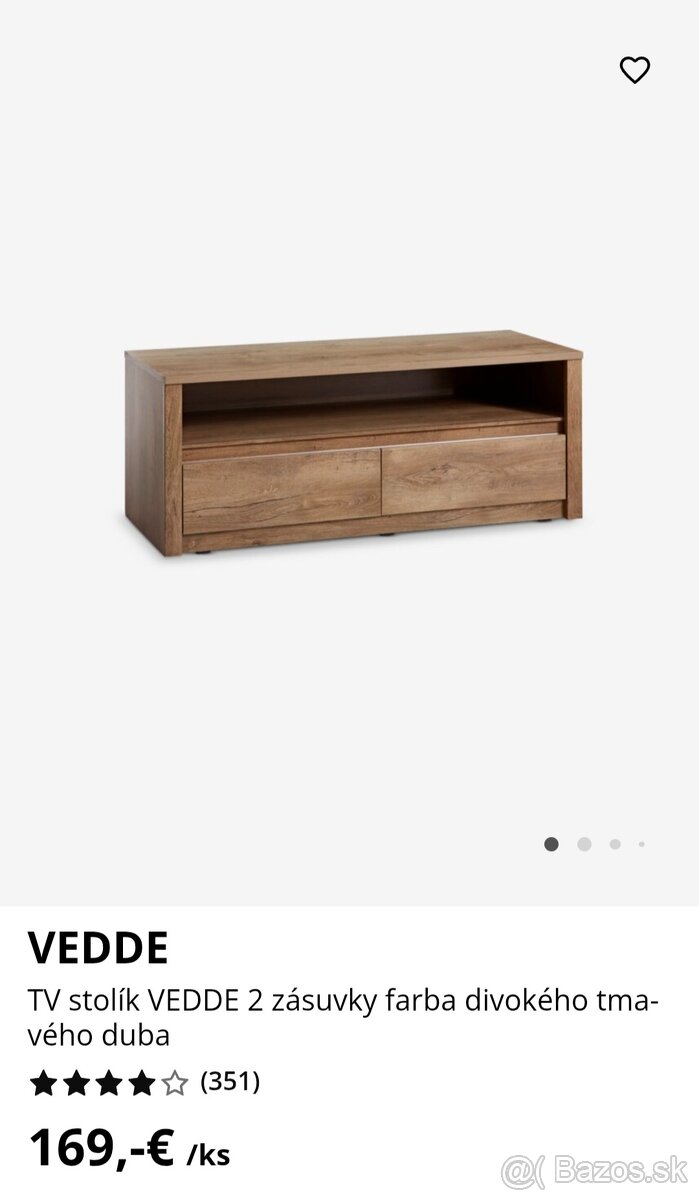Open the VEDDE product photo
Screen dimensions: 699x1200
click(x=353, y=443)
